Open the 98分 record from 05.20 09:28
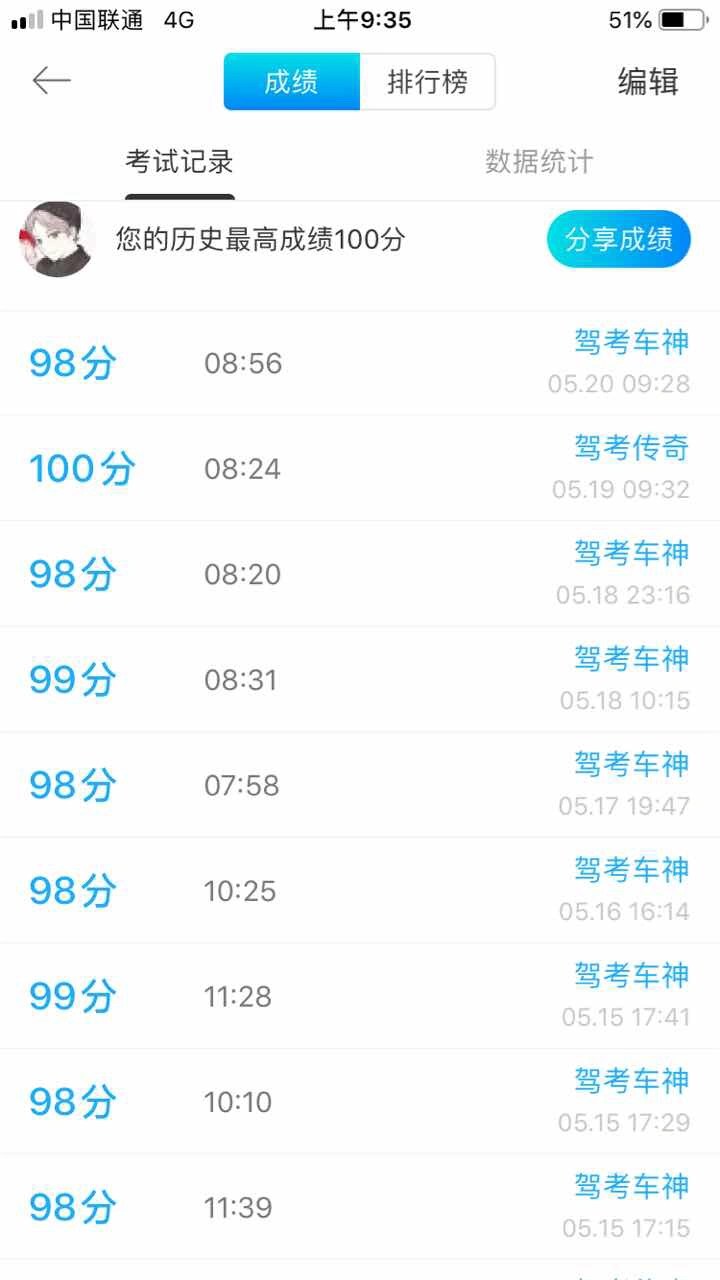Viewport: 720px width, 1280px height. pos(360,363)
